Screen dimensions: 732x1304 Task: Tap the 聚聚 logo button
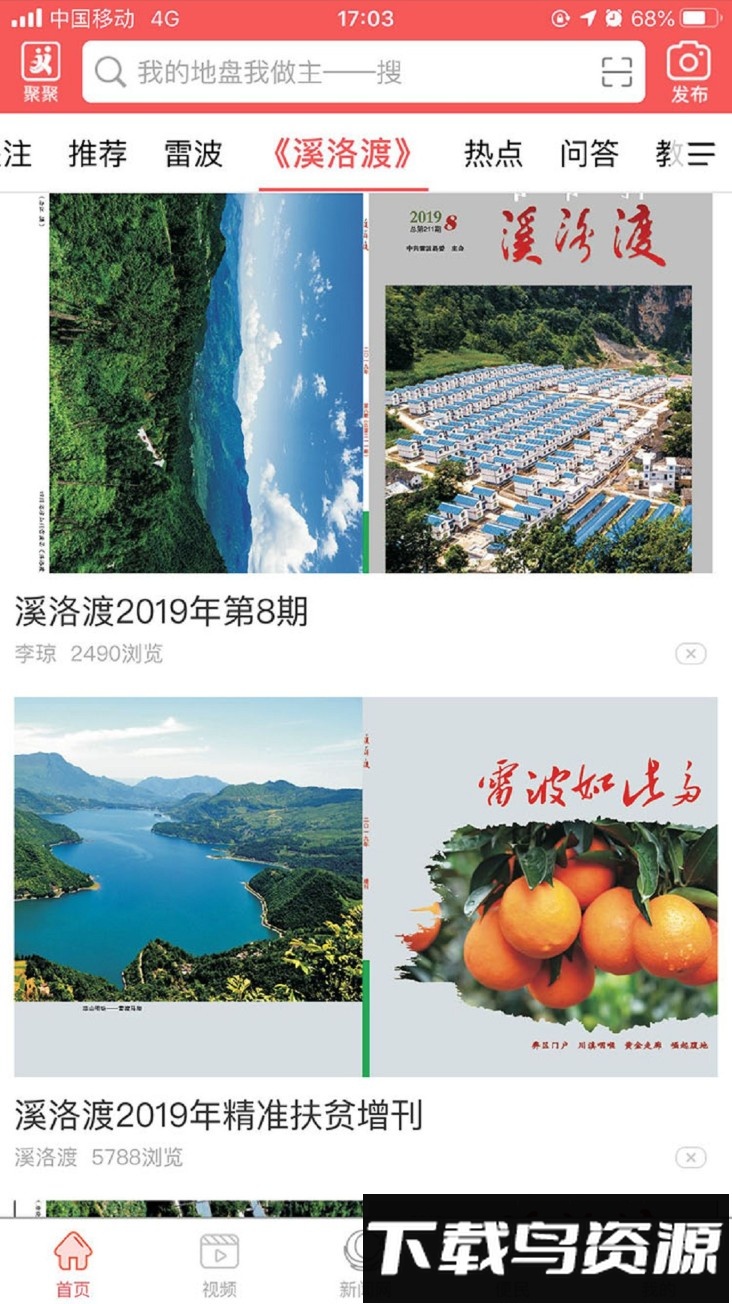41,72
